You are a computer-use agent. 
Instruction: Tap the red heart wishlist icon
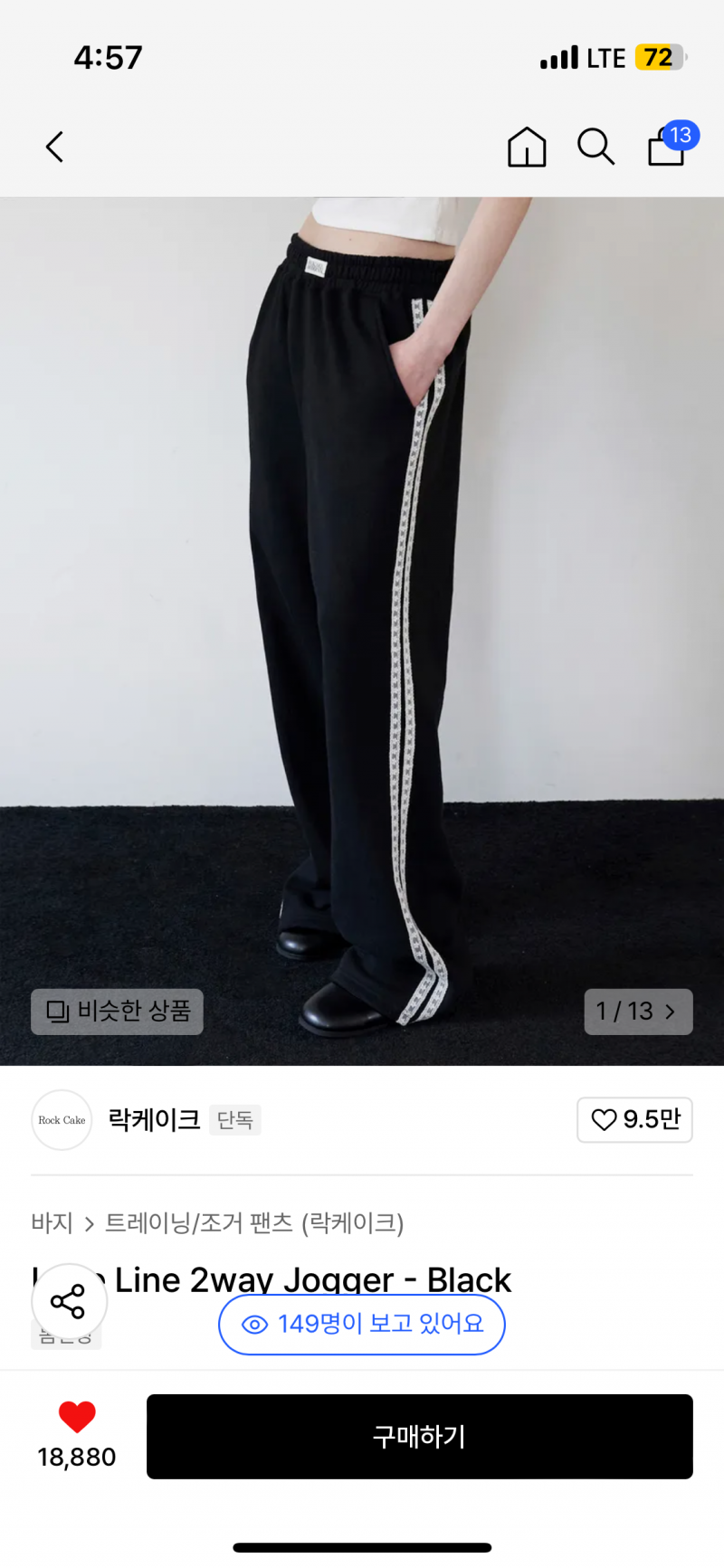[x=77, y=1417]
